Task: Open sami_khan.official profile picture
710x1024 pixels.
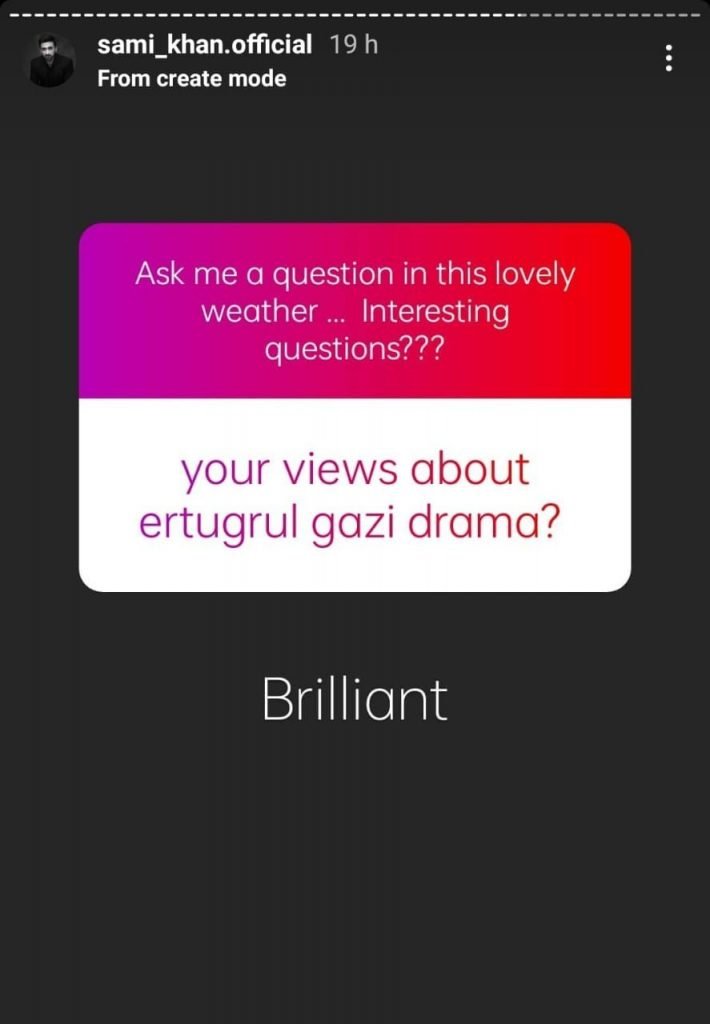Action: click(x=50, y=60)
